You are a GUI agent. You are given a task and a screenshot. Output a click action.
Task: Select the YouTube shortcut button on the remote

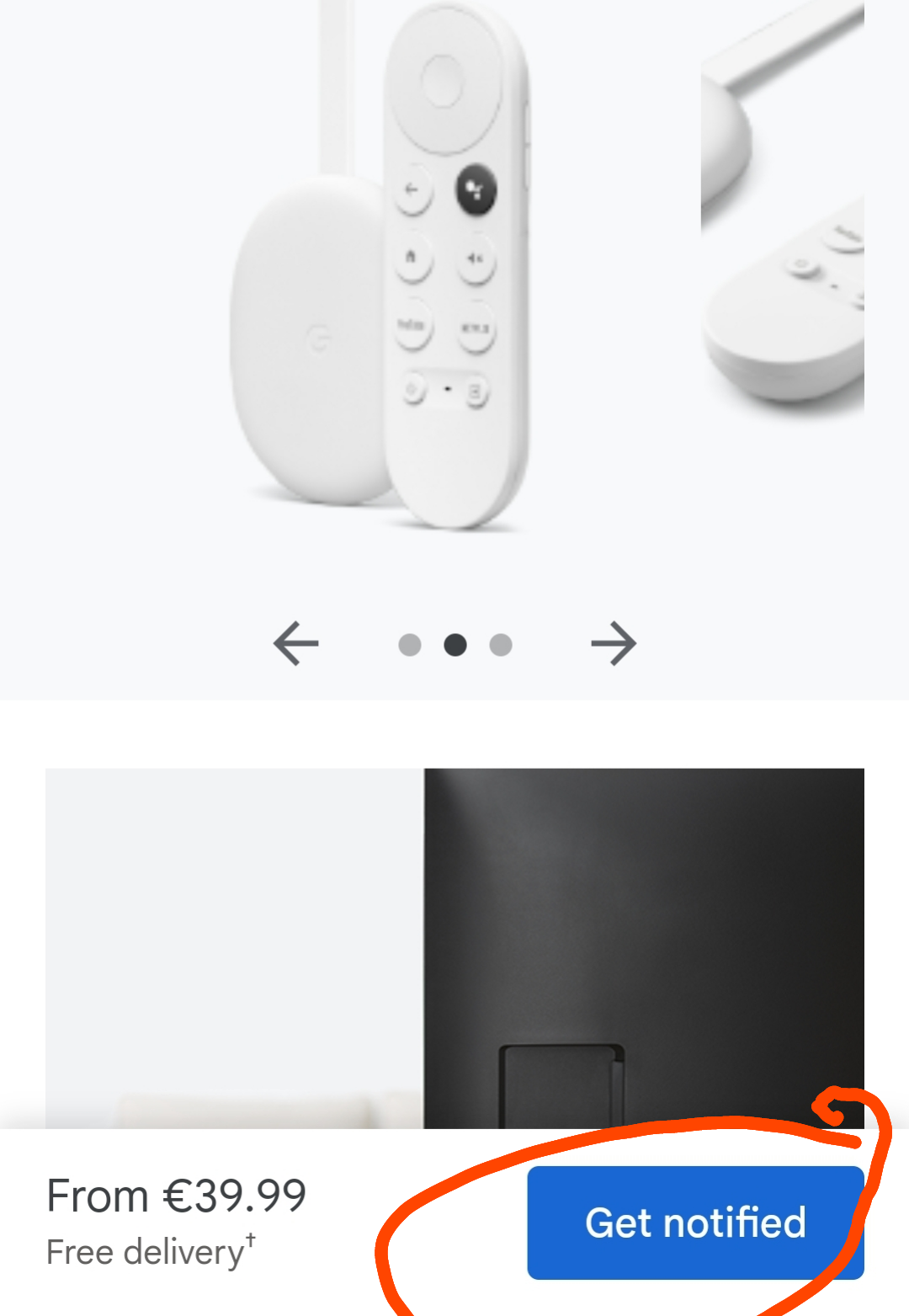click(x=412, y=328)
